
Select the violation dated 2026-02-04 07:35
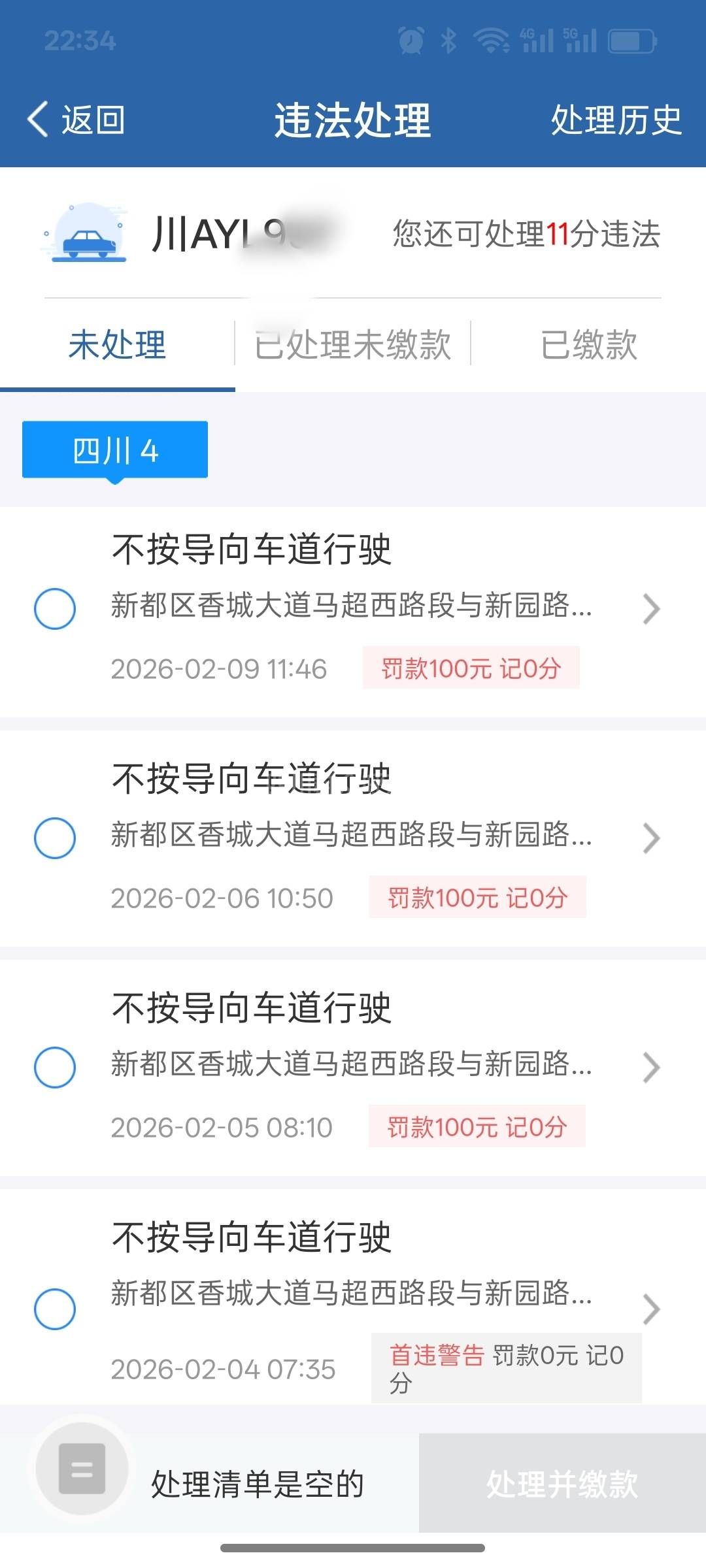click(55, 1309)
